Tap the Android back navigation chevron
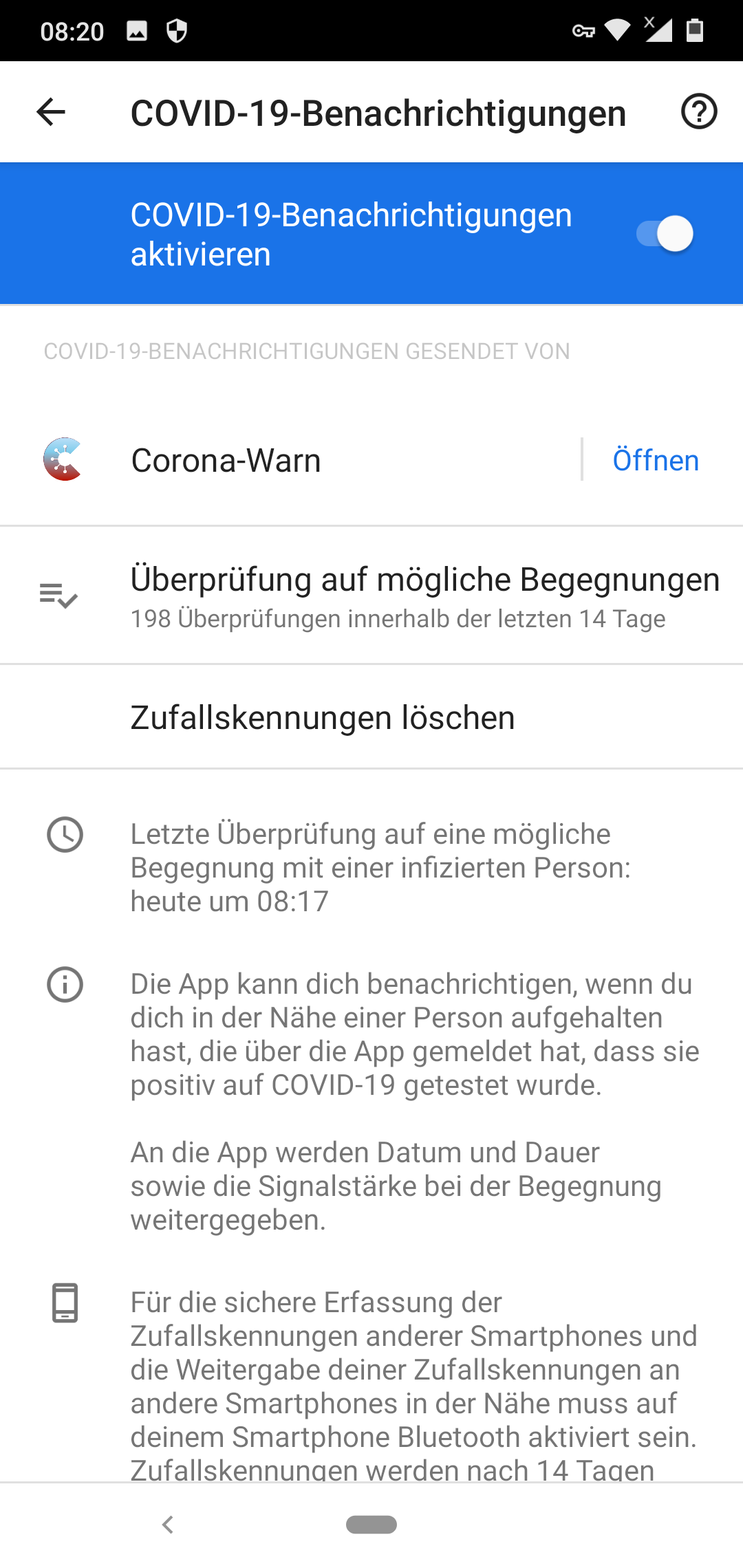The image size is (743, 1568). 167,1522
